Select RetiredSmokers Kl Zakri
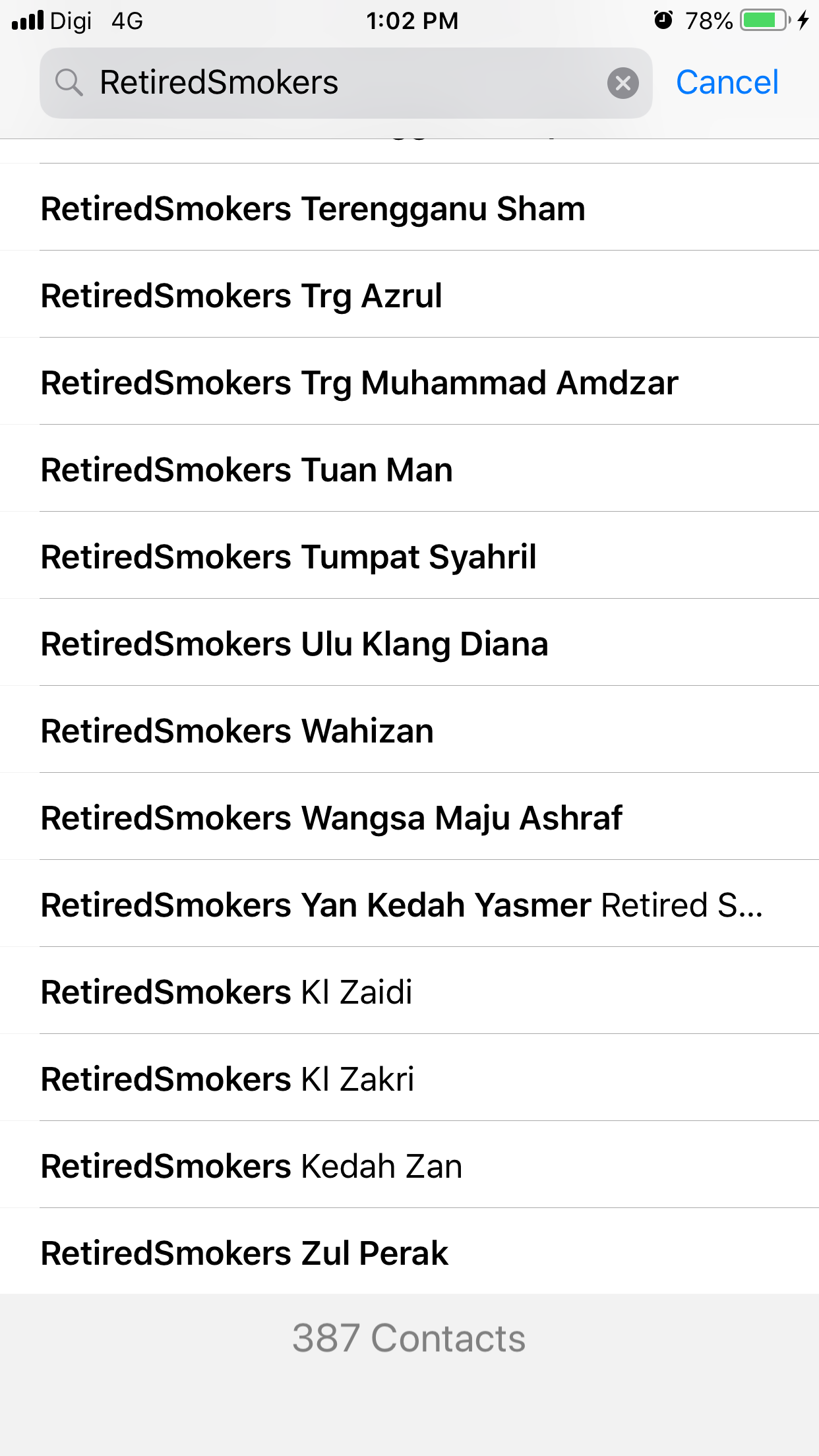Image resolution: width=819 pixels, height=1456 pixels. click(x=409, y=1077)
